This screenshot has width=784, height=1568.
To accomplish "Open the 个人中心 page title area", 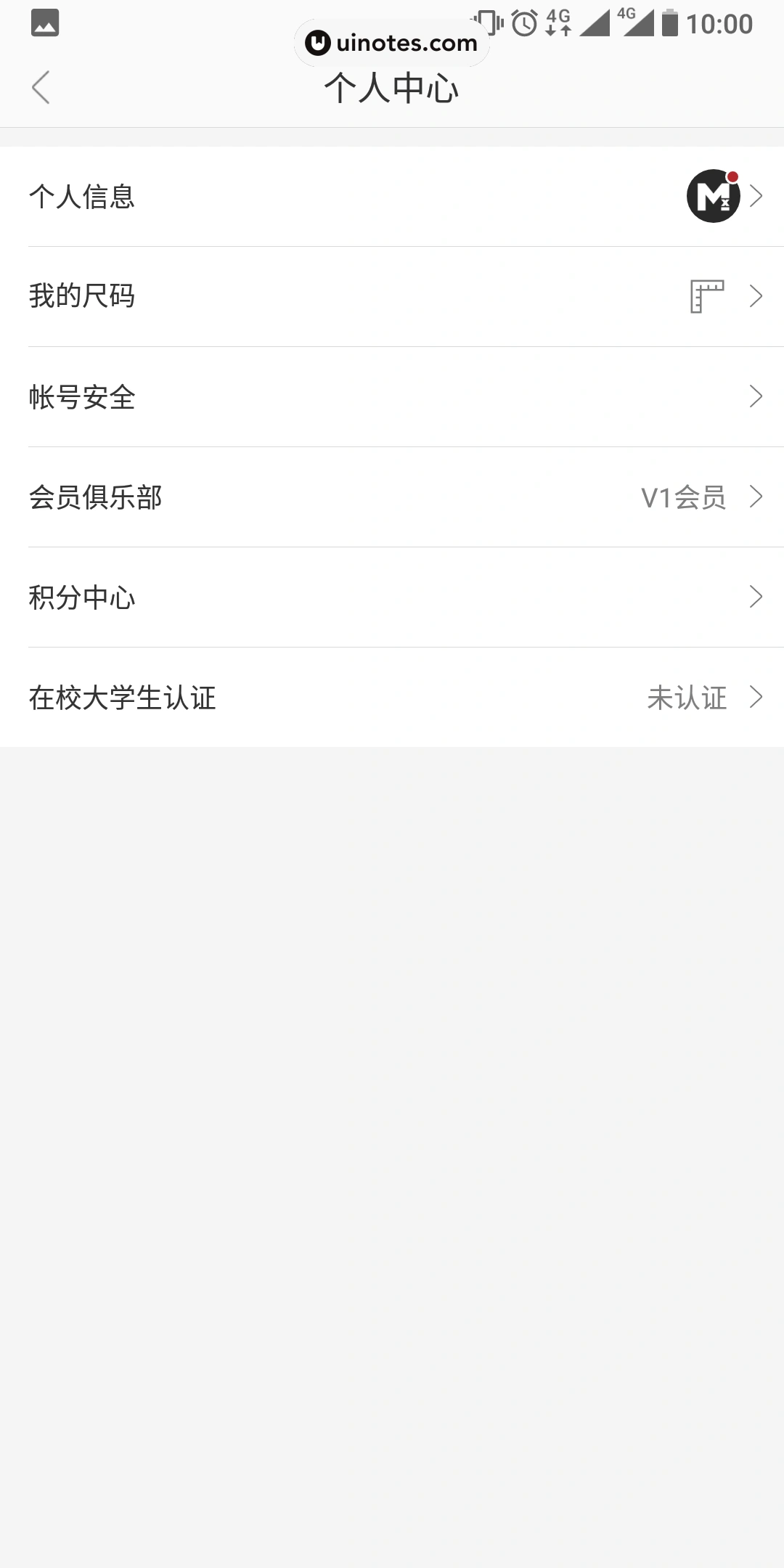I will pyautogui.click(x=392, y=89).
